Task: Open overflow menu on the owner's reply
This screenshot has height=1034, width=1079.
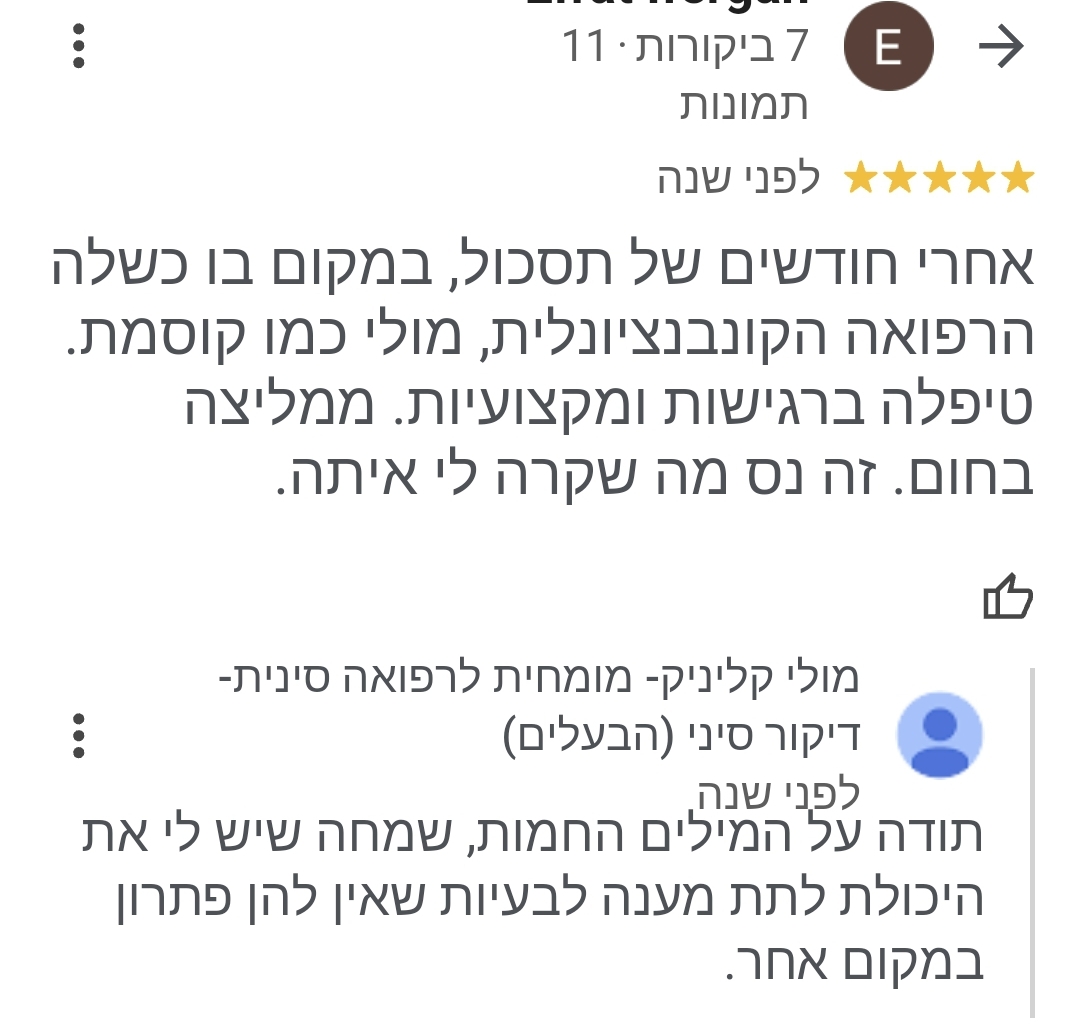Action: (80, 736)
